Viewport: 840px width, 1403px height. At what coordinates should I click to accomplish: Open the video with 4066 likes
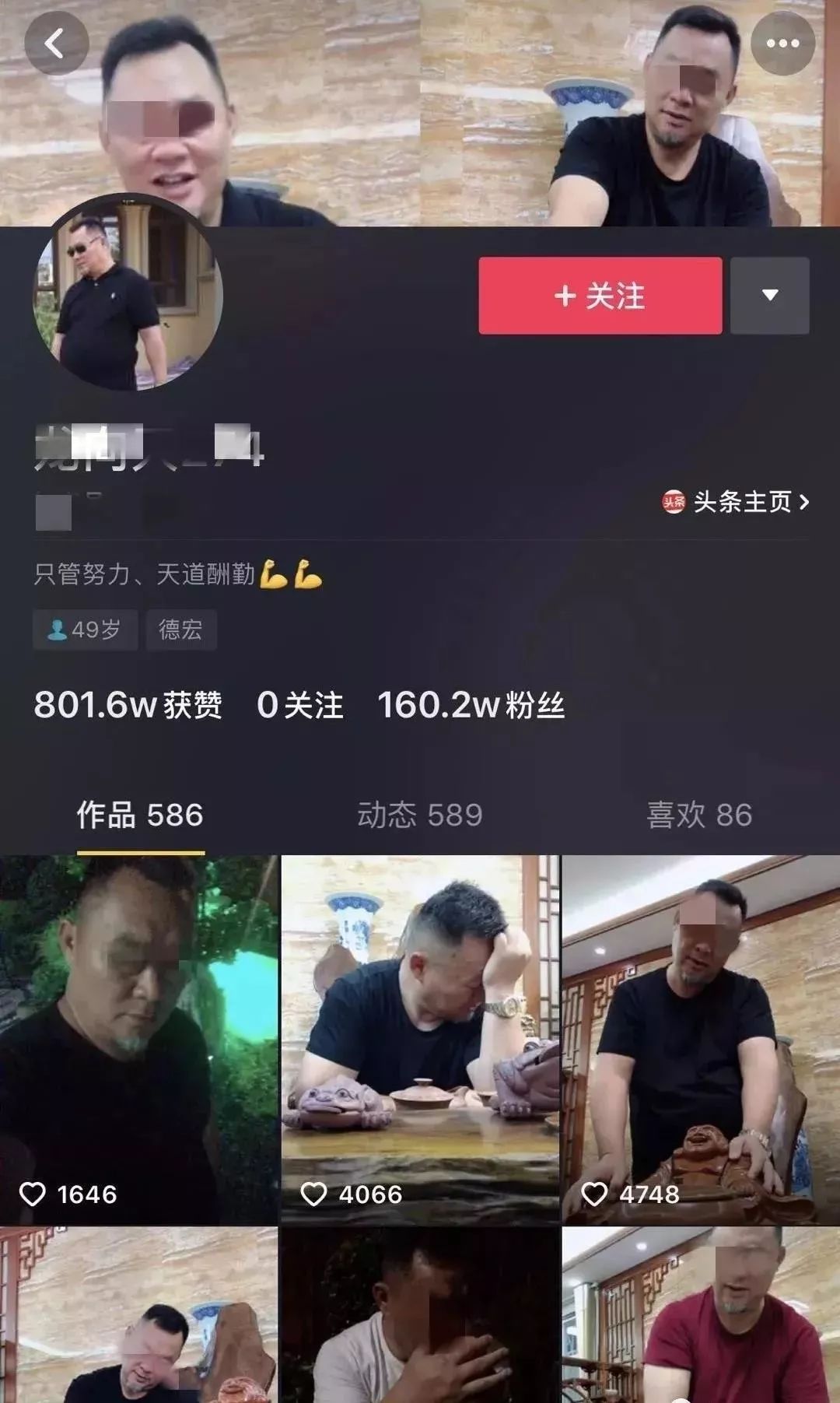[x=420, y=1039]
